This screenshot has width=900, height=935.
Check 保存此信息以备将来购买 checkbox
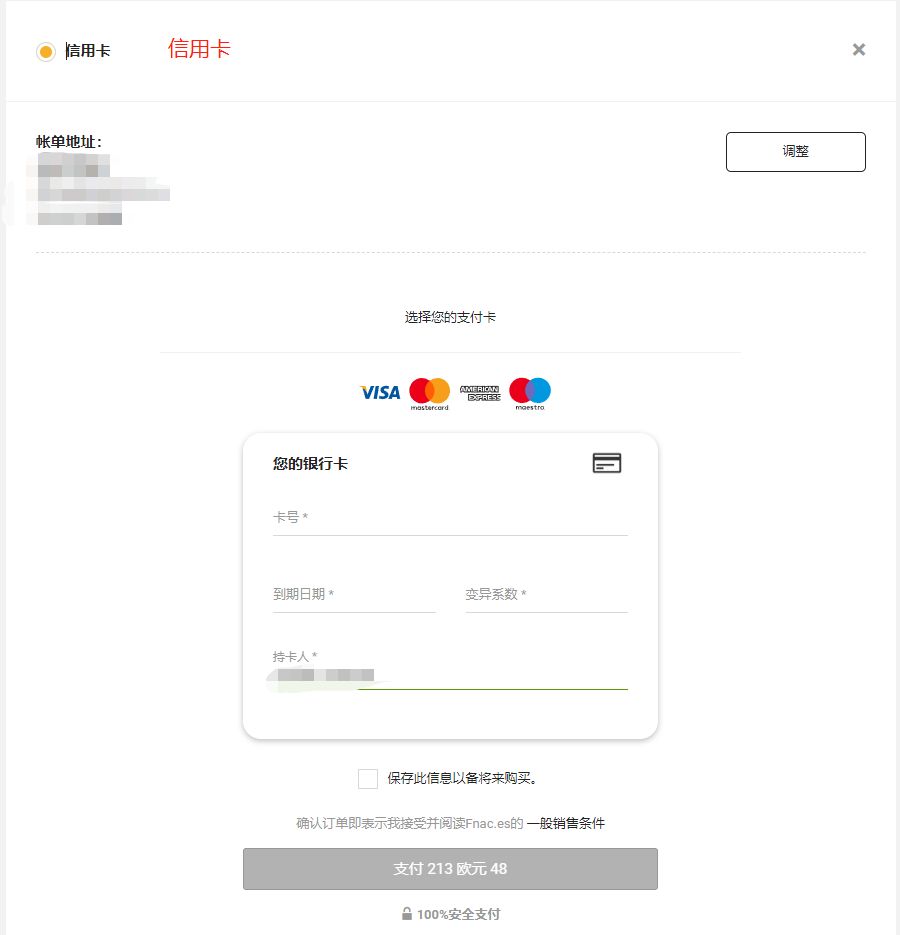pyautogui.click(x=368, y=779)
